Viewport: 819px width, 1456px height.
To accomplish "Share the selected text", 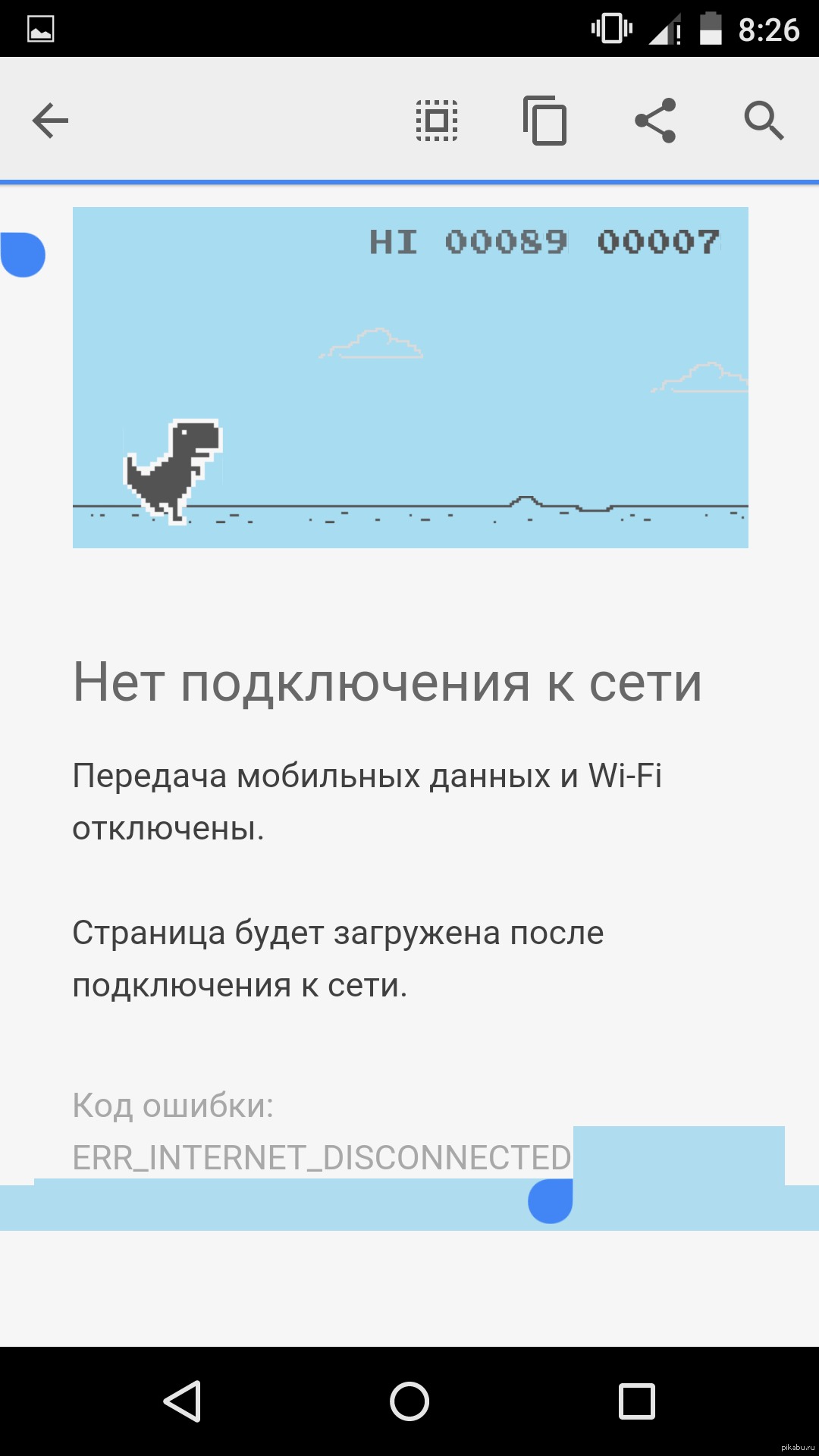I will [655, 121].
